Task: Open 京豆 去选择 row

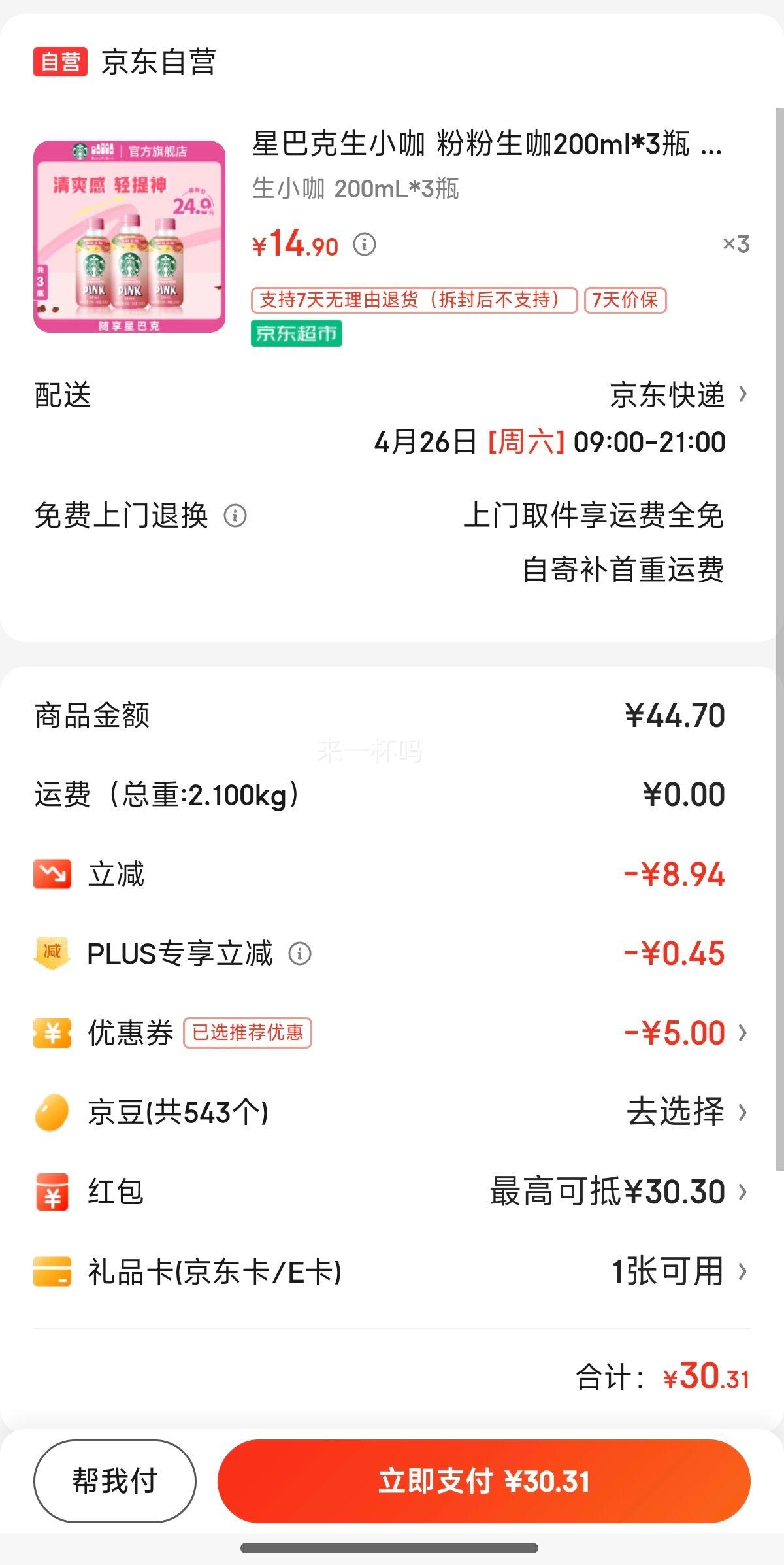Action: pos(392,1112)
